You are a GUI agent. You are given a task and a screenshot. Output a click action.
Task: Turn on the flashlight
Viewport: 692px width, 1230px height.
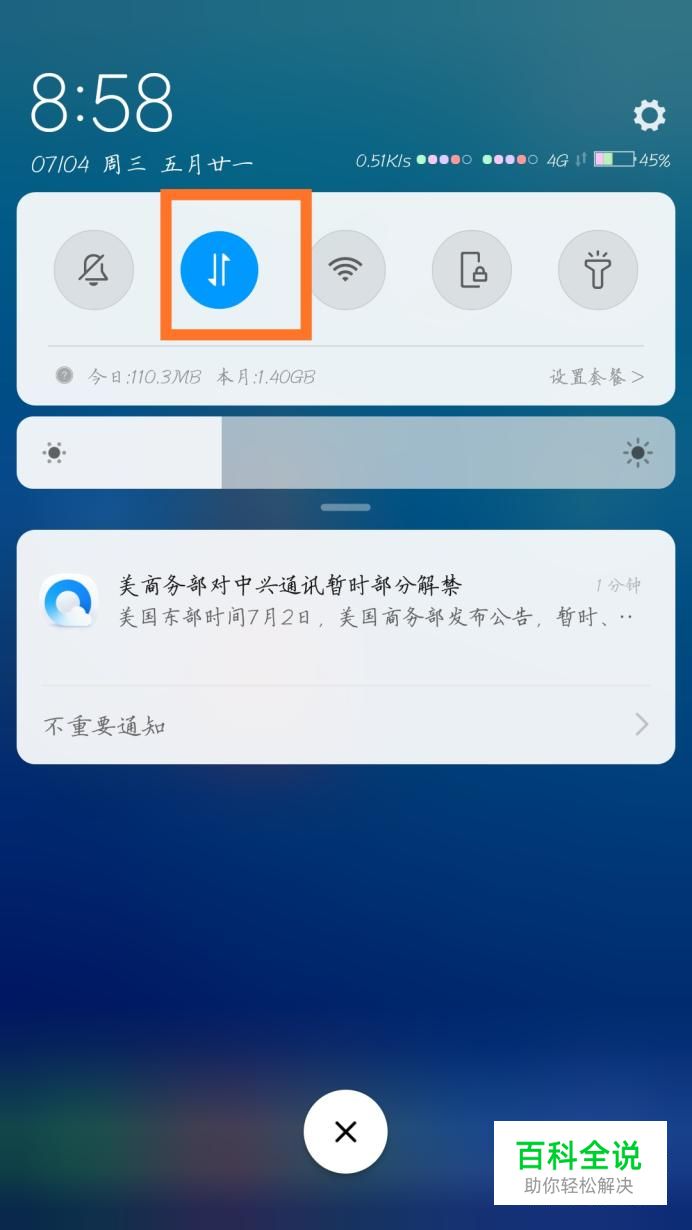click(598, 270)
